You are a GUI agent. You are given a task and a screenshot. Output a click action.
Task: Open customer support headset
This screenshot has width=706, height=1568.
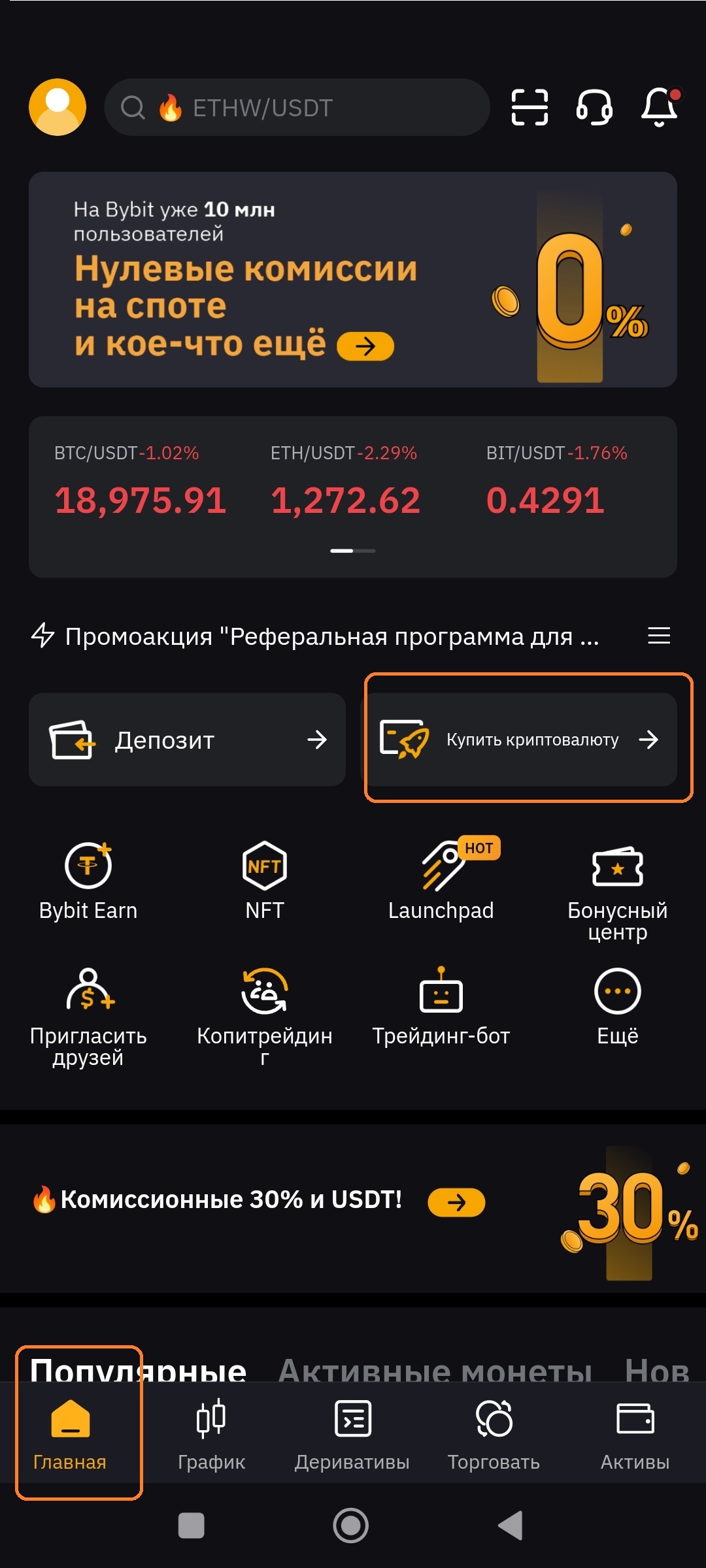point(594,107)
